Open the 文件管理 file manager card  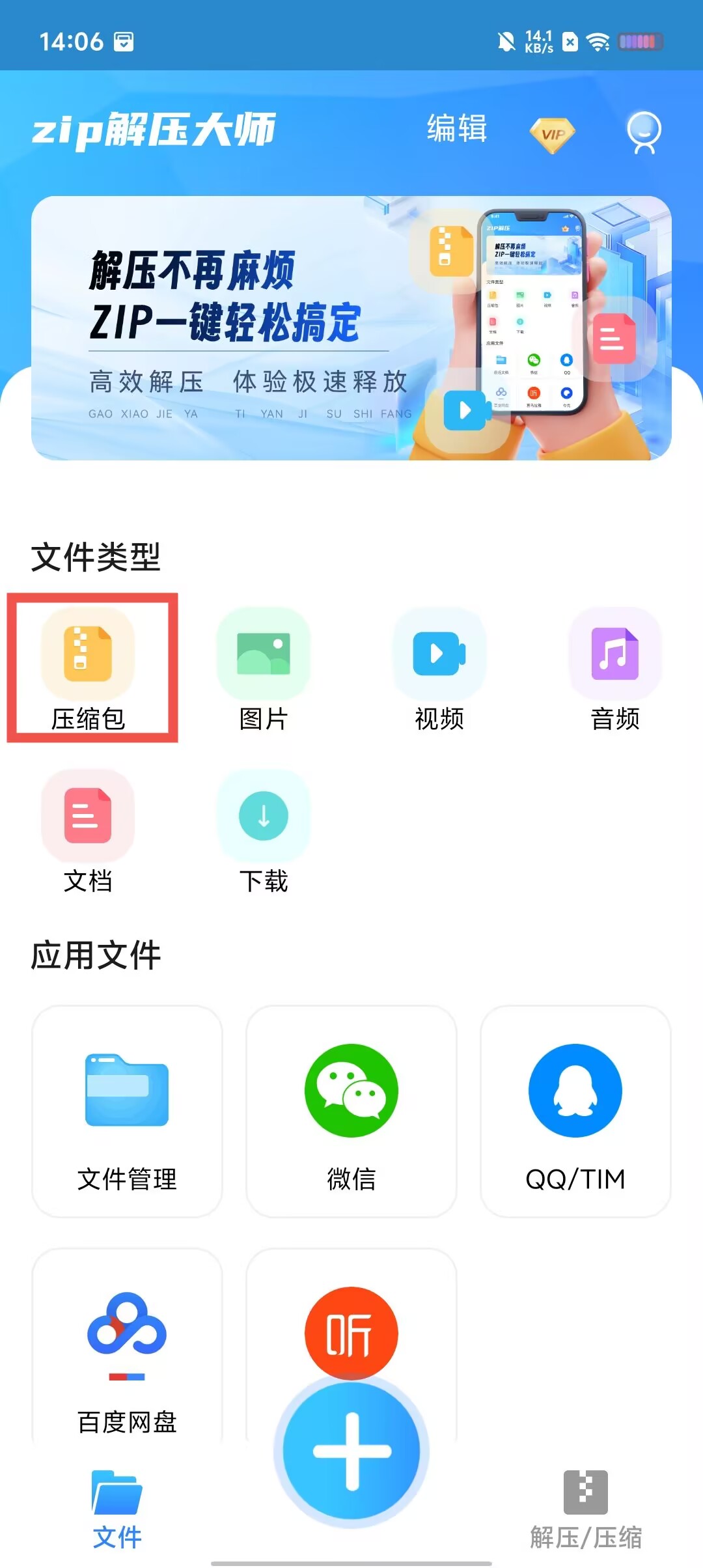pos(127,1112)
